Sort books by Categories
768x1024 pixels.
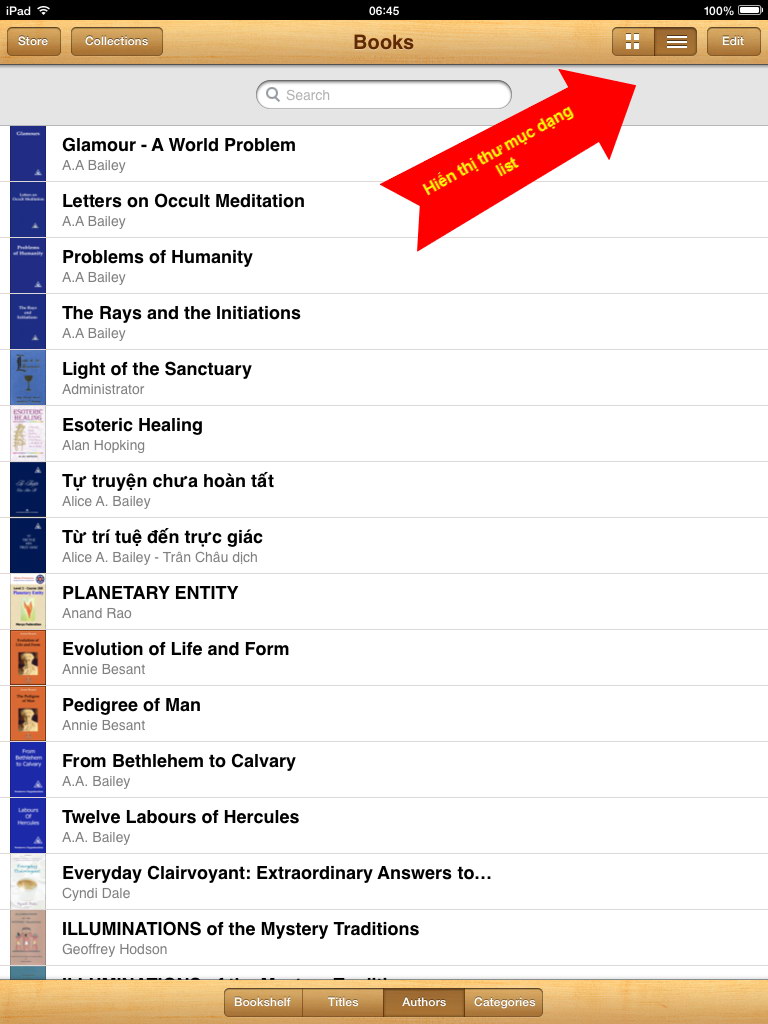(x=504, y=1002)
